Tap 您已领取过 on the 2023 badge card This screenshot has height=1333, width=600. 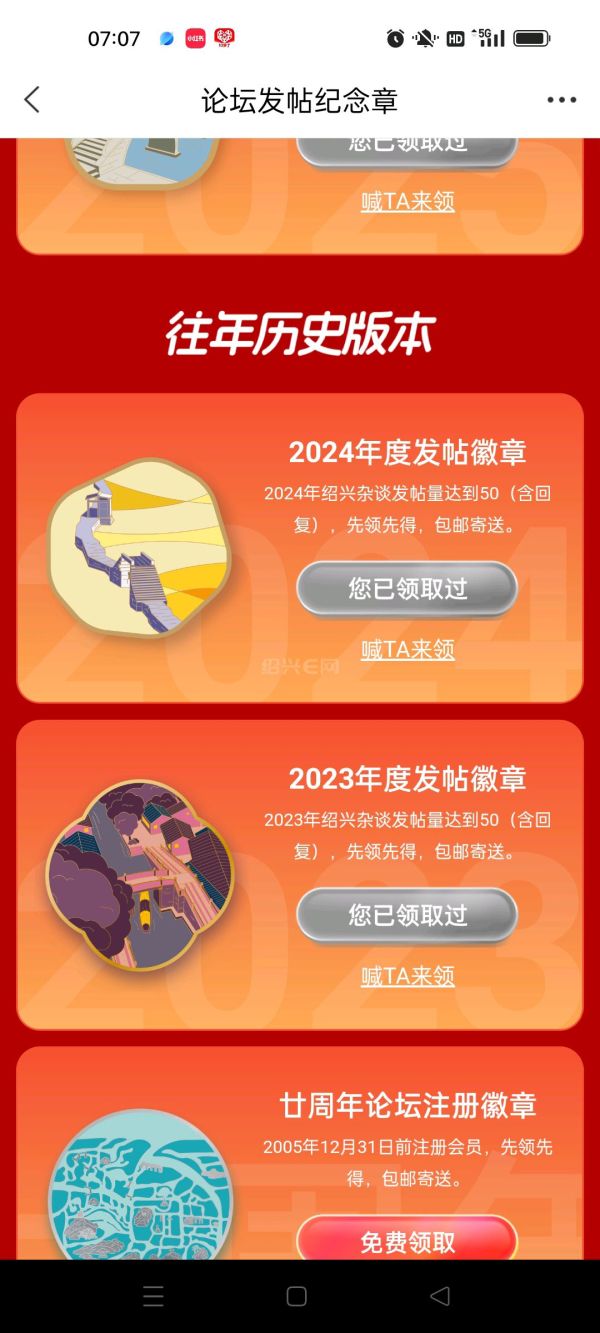click(407, 915)
